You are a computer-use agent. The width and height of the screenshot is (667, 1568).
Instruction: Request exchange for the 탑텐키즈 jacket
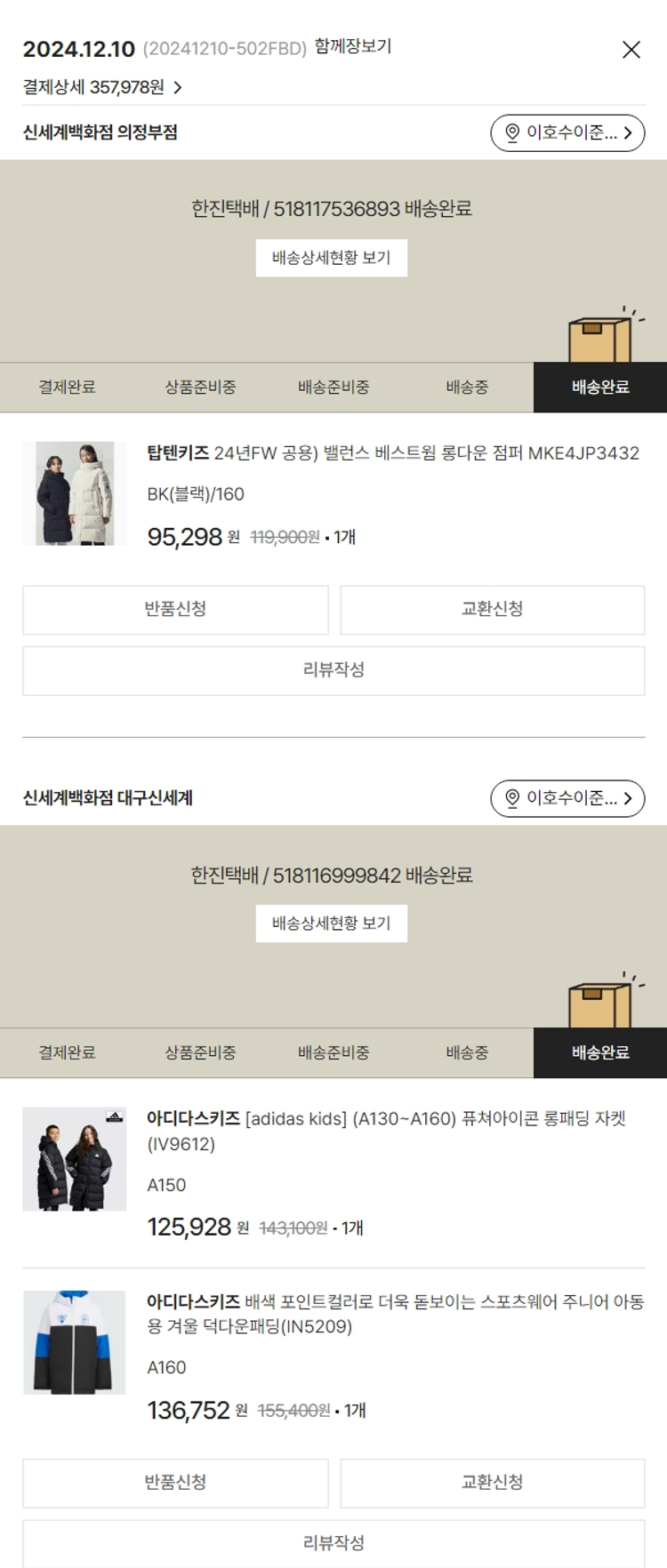point(492,609)
